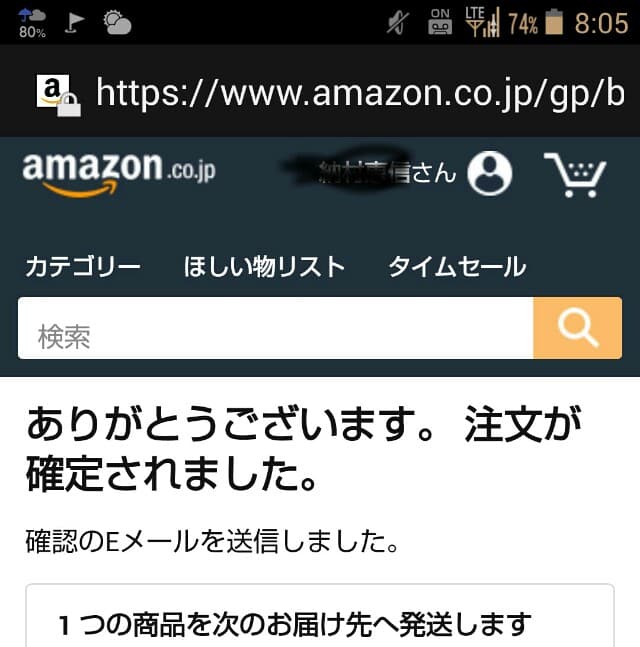This screenshot has width=640, height=647.
Task: Open the shopping cart
Action: pos(574,175)
